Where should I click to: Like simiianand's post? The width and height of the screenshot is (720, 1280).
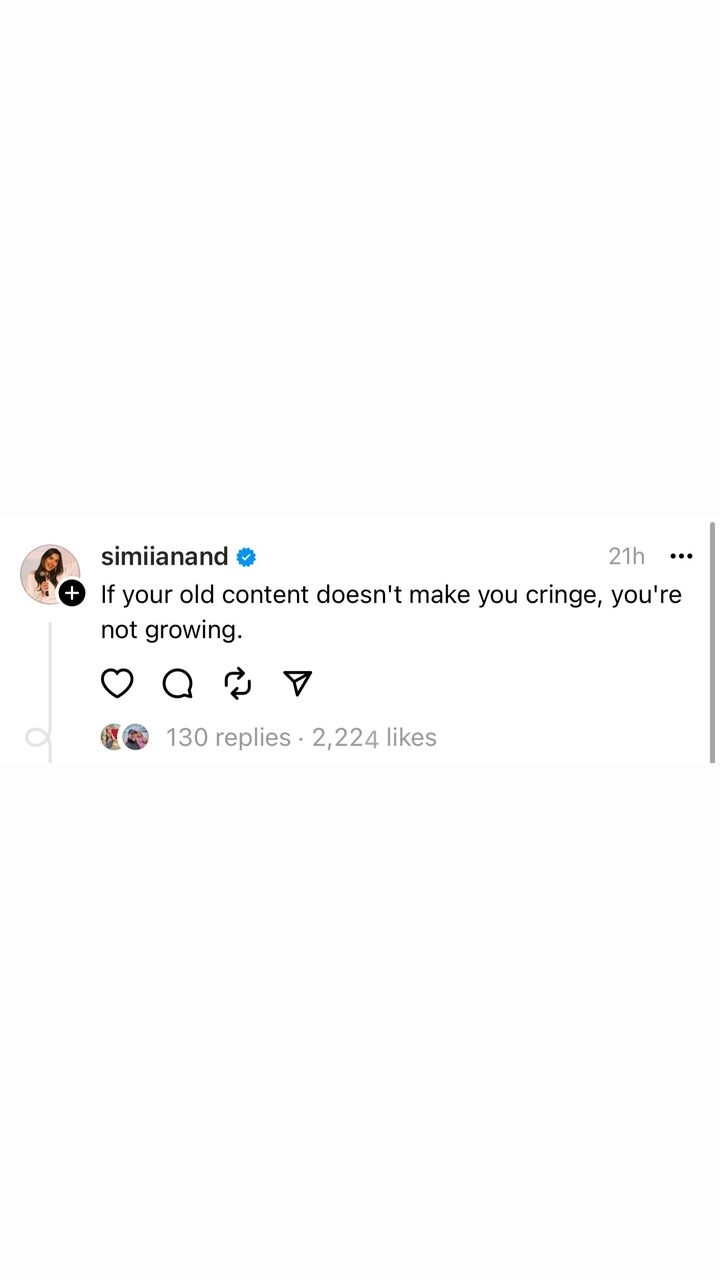(117, 683)
